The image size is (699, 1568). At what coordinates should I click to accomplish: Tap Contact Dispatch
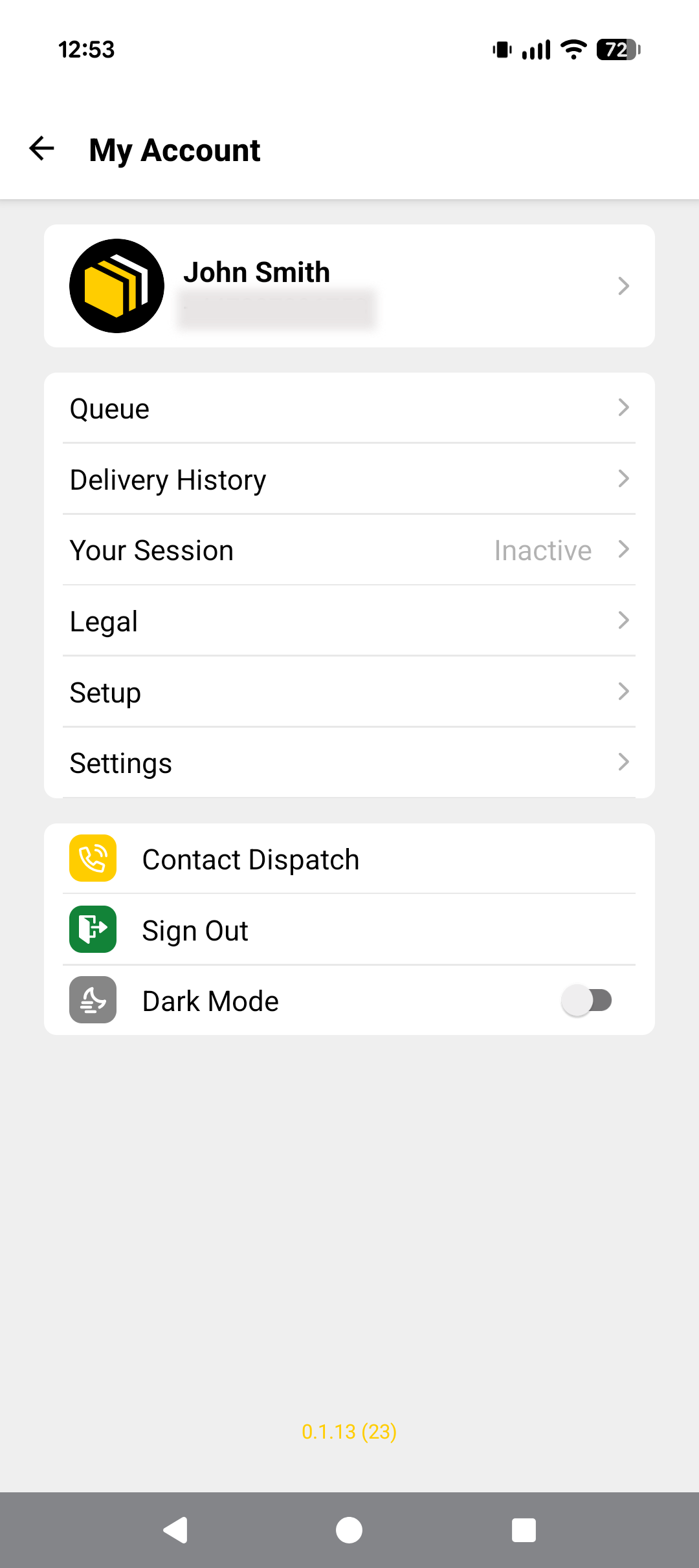[349, 859]
